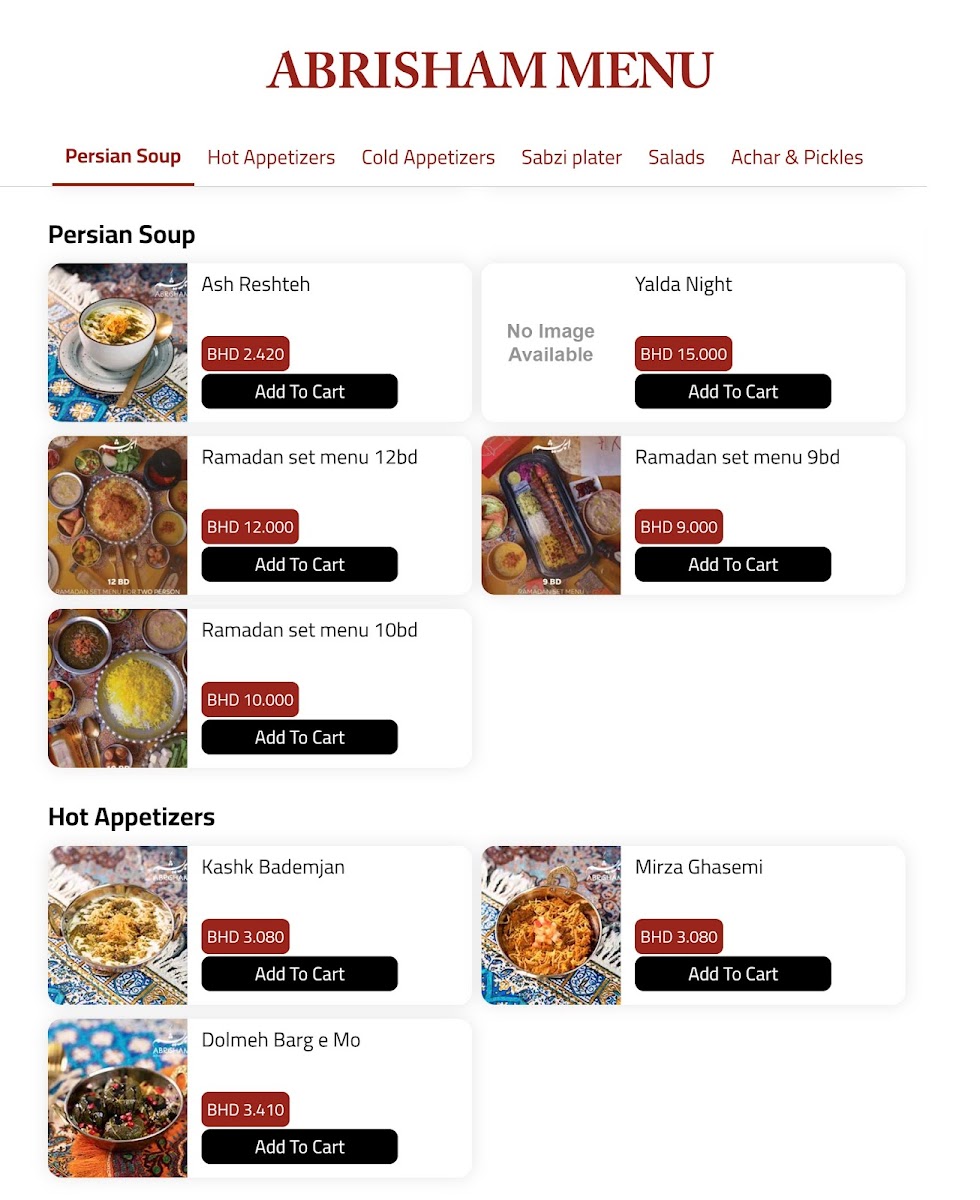Screen dimensions: 980x1200
Task: Open the Mirza Ghasemi dish photo
Action: pos(551,925)
